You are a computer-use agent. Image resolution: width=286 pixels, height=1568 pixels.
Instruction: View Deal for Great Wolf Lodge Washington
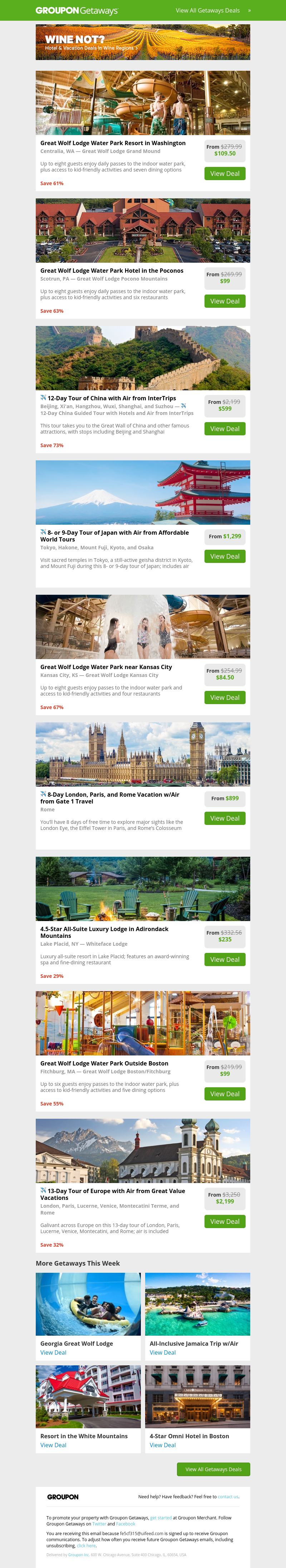pyautogui.click(x=225, y=173)
